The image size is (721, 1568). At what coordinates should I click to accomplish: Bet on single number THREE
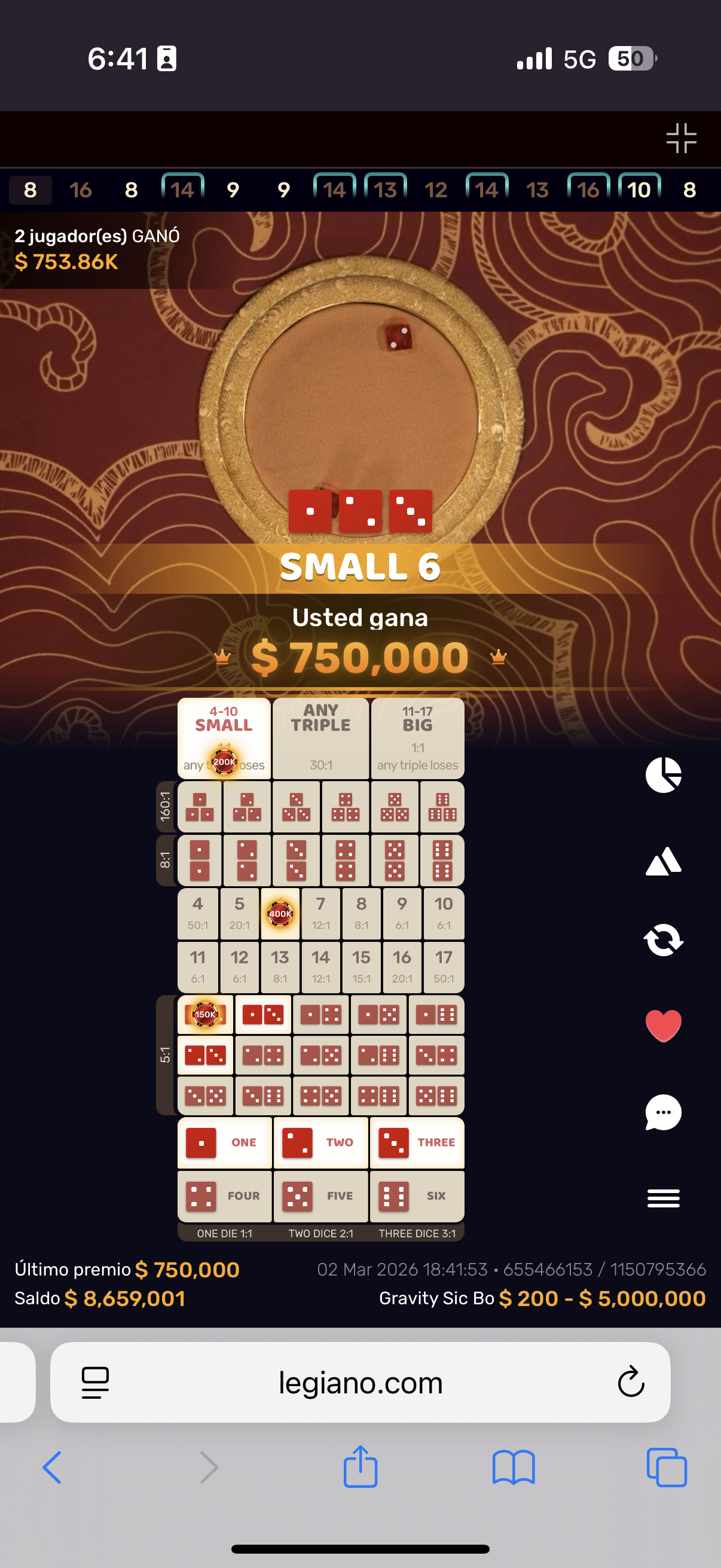point(417,1142)
